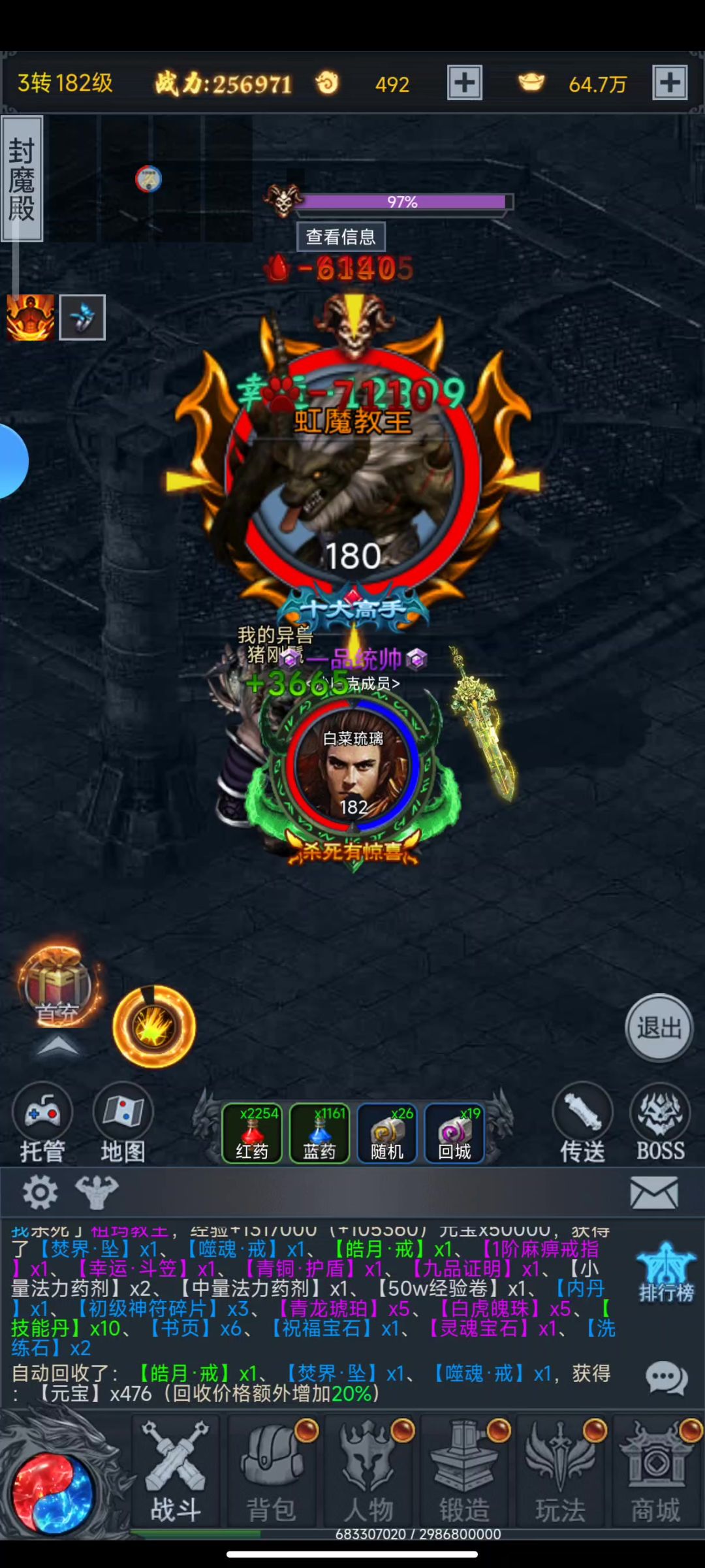This screenshot has width=705, height=1568.
Task: Open the 排行榜 leaderboard
Action: tap(666, 1273)
